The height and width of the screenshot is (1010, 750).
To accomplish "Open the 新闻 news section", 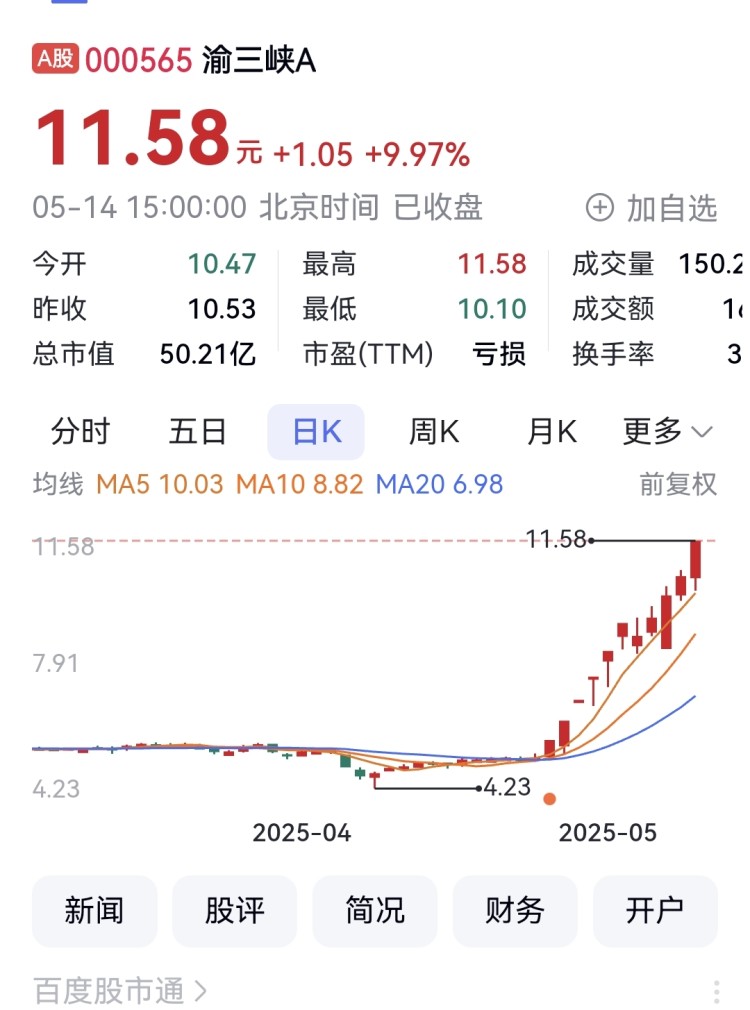I will click(94, 911).
